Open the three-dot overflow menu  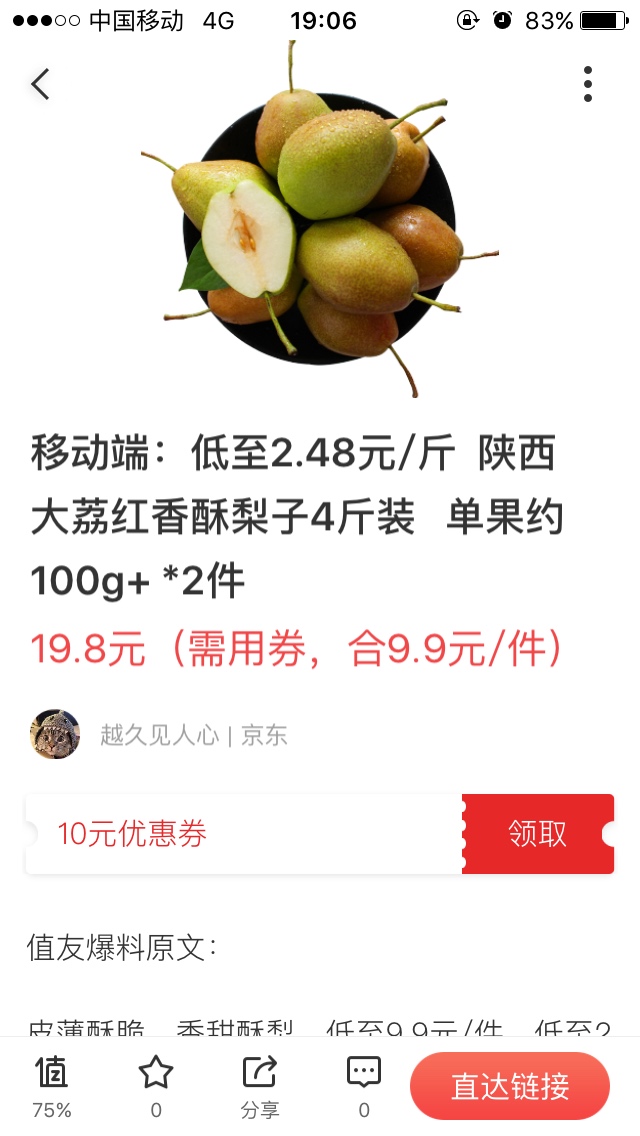[x=588, y=84]
